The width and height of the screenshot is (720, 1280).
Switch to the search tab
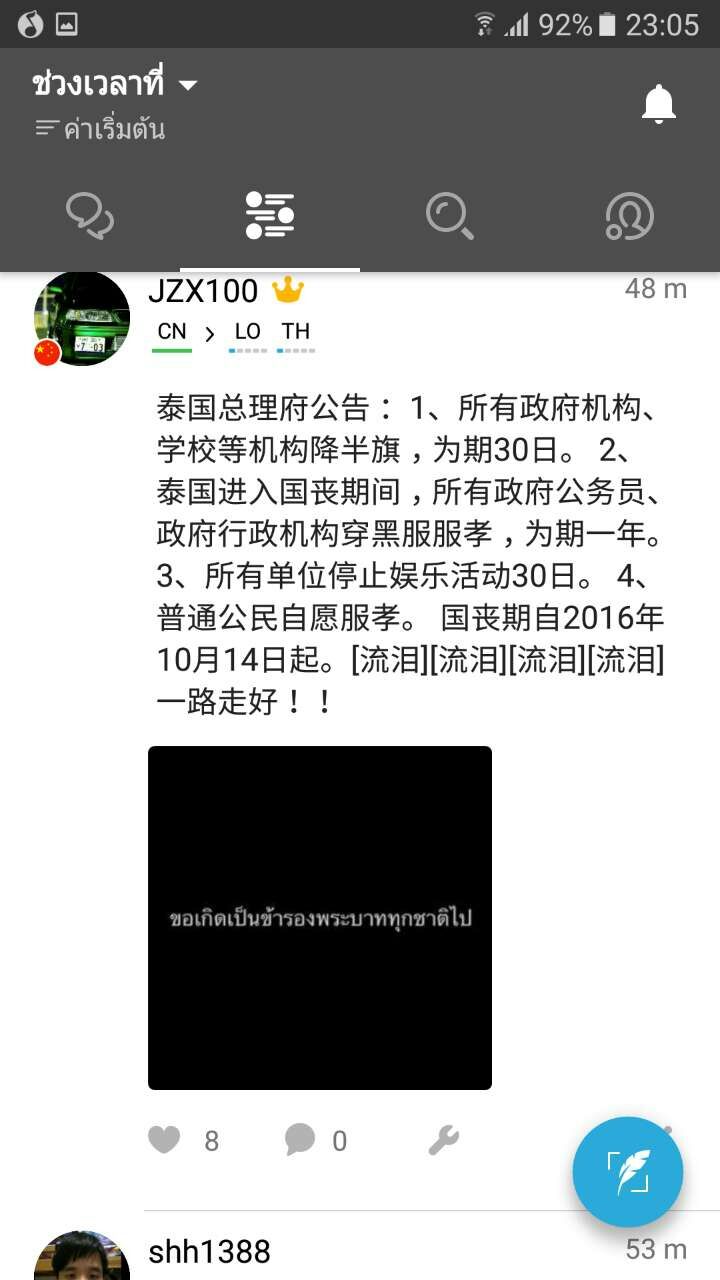point(449,215)
